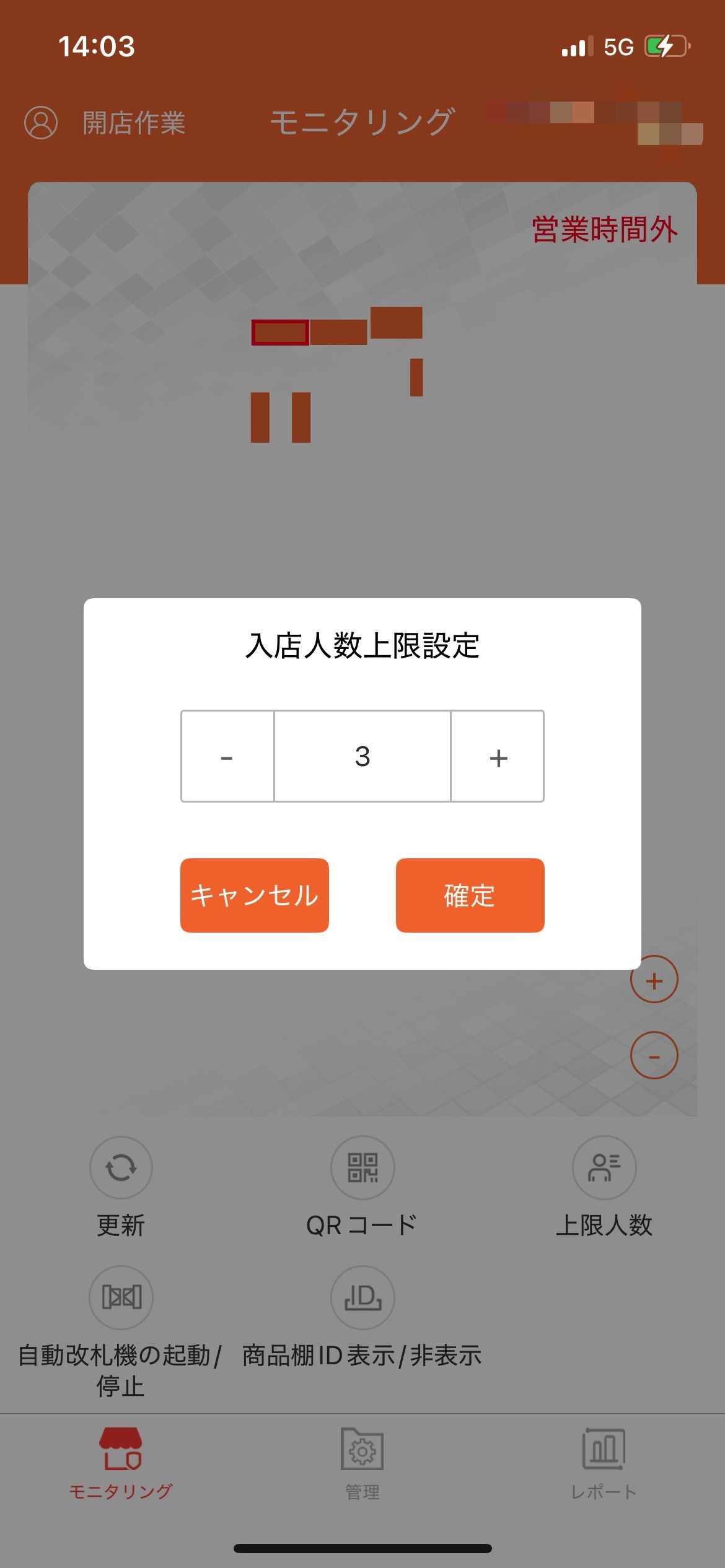Image resolution: width=725 pixels, height=1568 pixels.
Task: Cancel with the キャンセル button
Action: pyautogui.click(x=255, y=895)
